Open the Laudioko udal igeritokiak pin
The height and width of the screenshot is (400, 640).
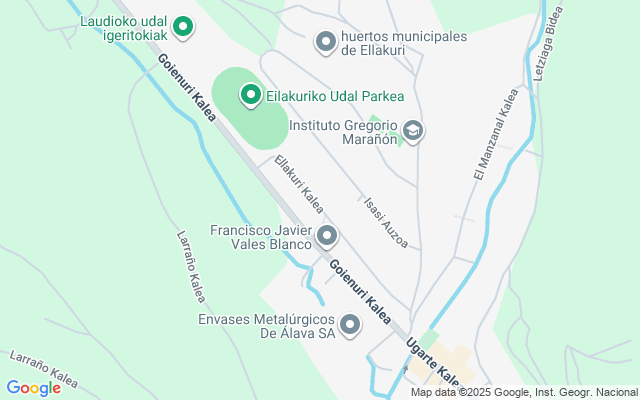pyautogui.click(x=183, y=28)
